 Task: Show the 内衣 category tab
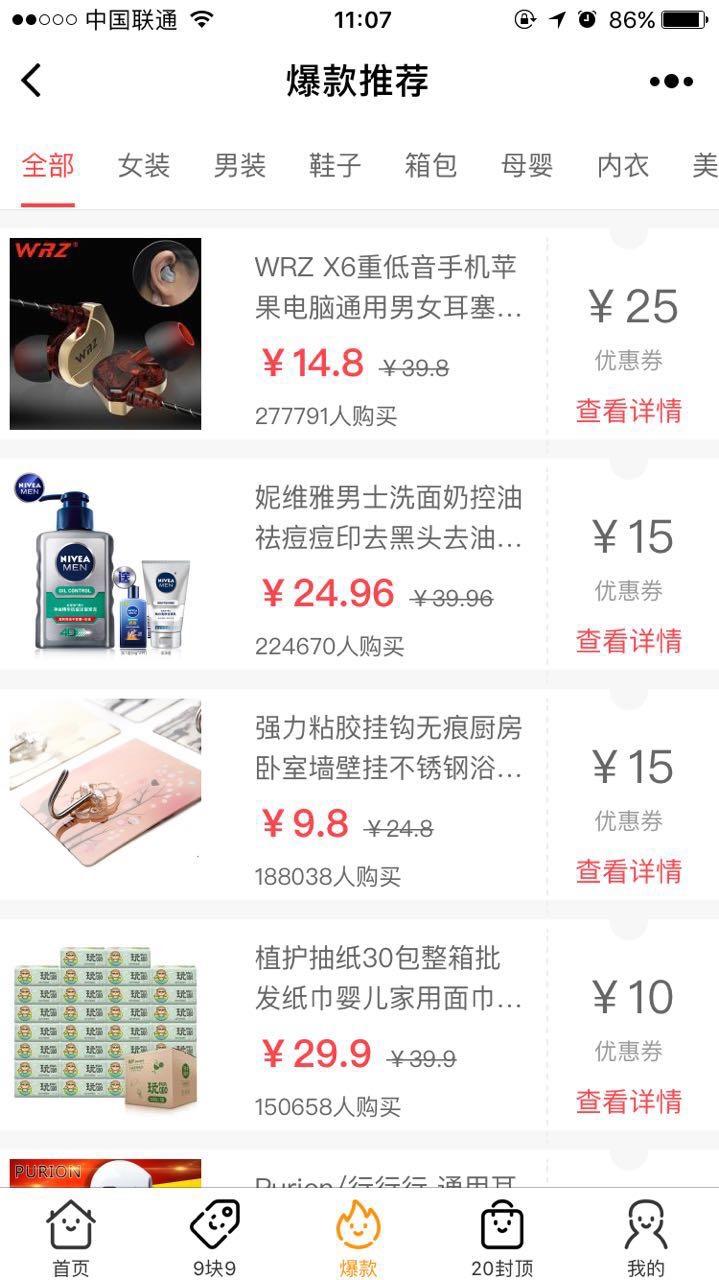(x=623, y=165)
